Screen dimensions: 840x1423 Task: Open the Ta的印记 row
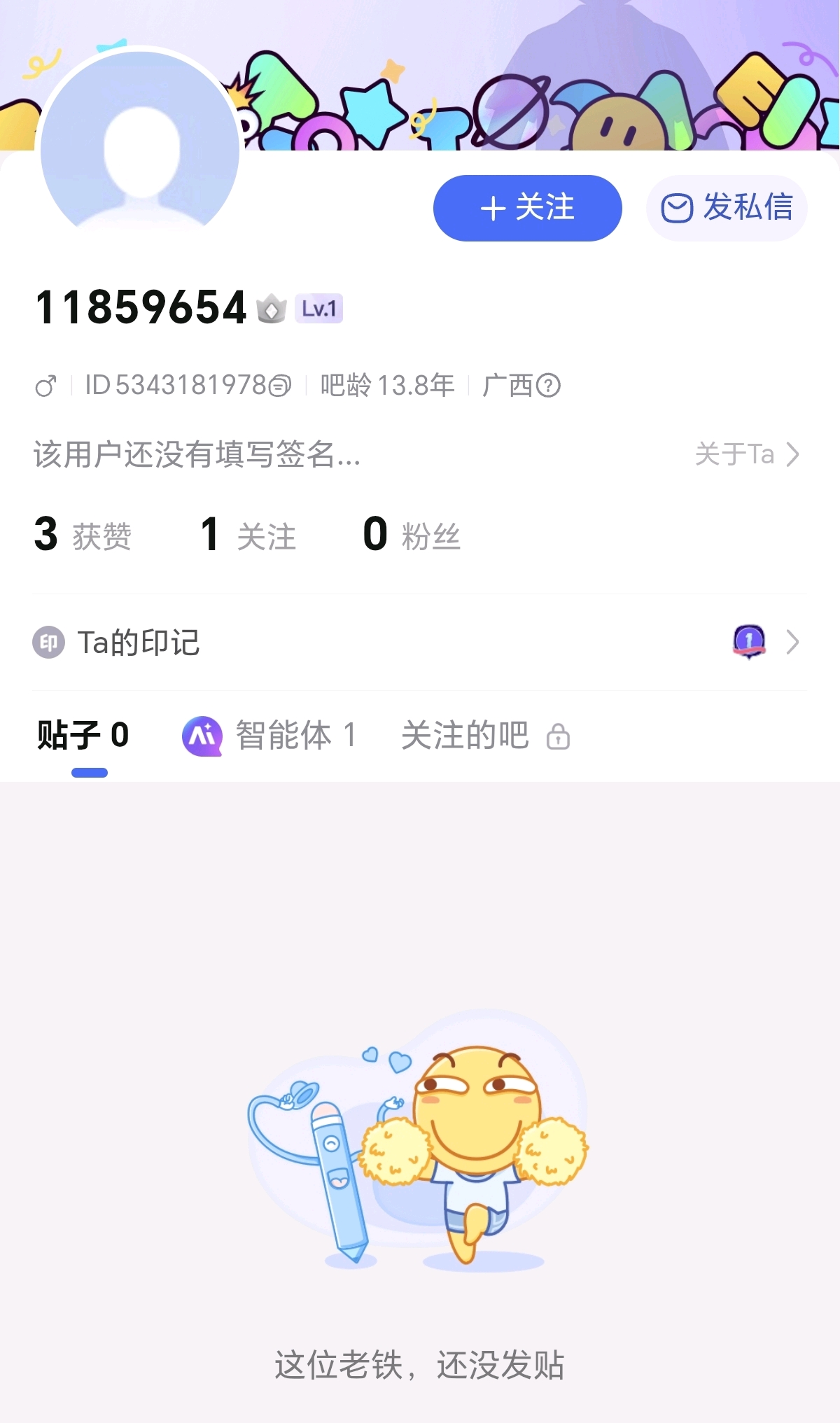tap(419, 642)
